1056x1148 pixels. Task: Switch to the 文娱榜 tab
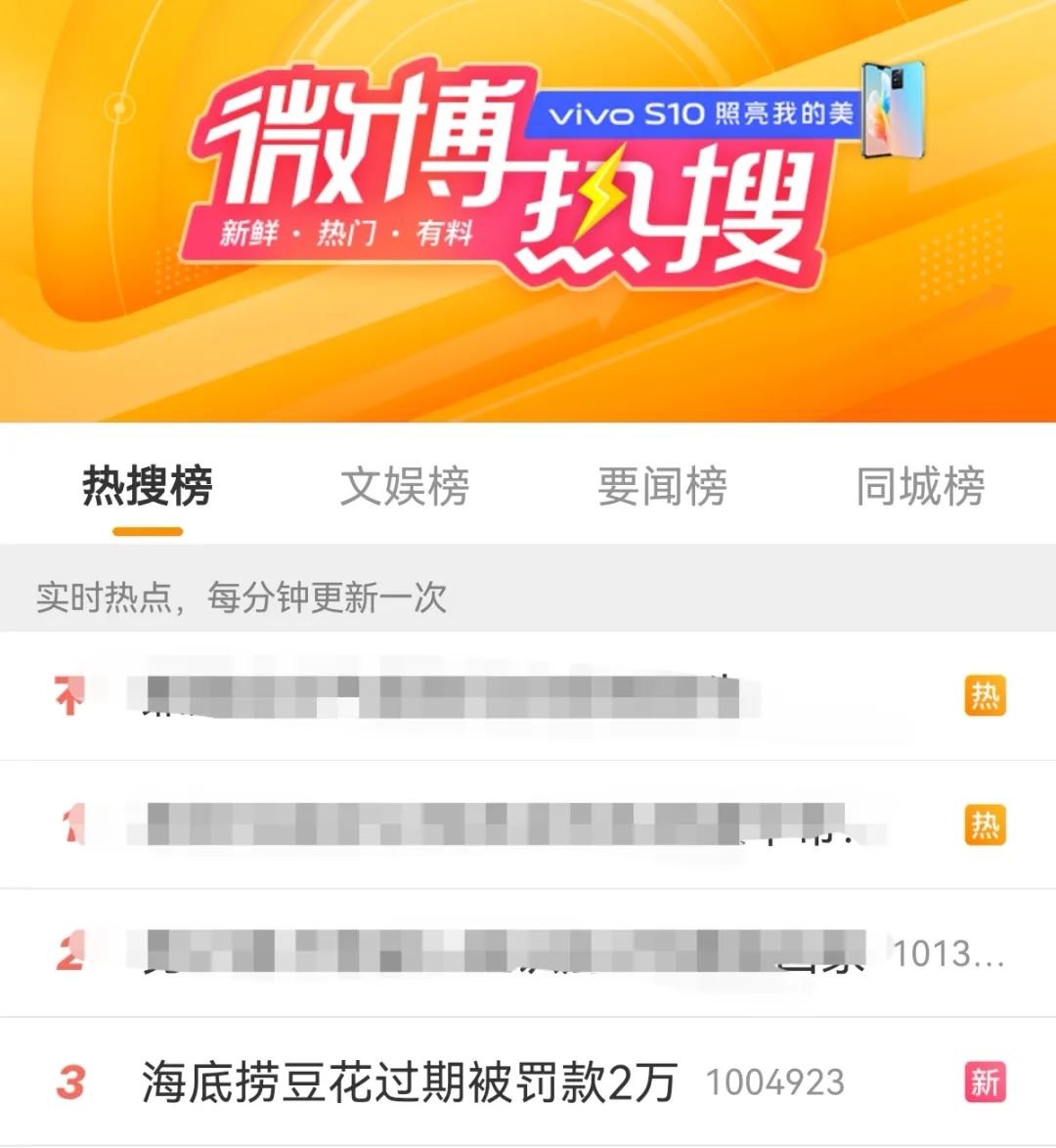click(404, 487)
